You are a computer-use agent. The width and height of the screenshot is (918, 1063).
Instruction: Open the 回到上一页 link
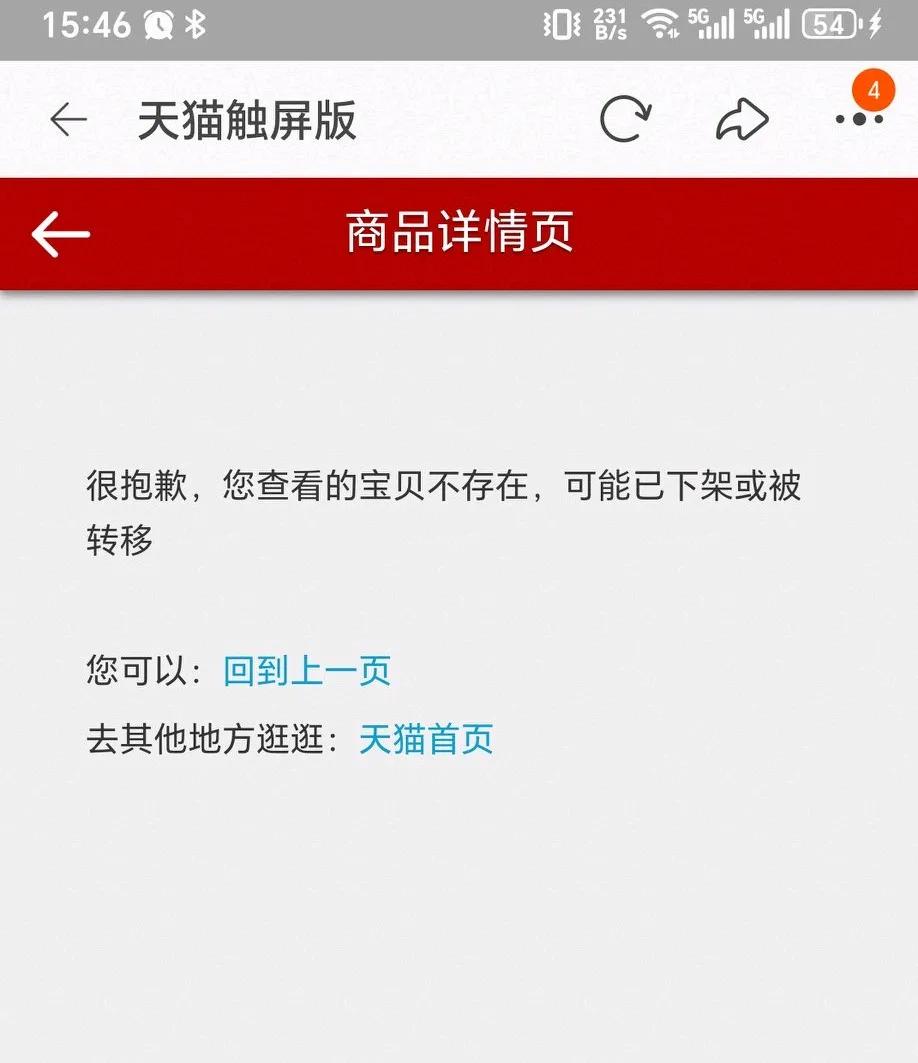point(307,671)
